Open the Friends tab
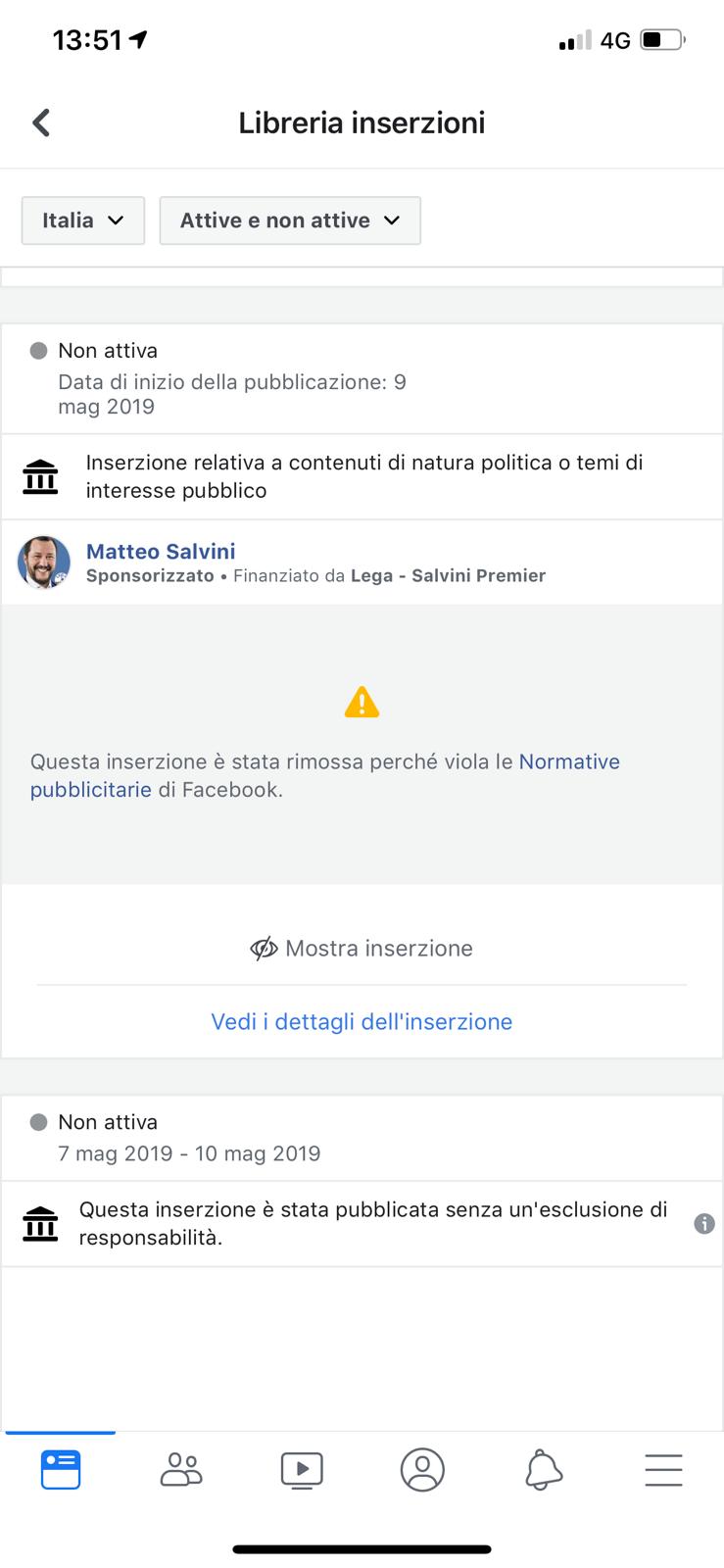This screenshot has width=724, height=1568. (x=181, y=1470)
